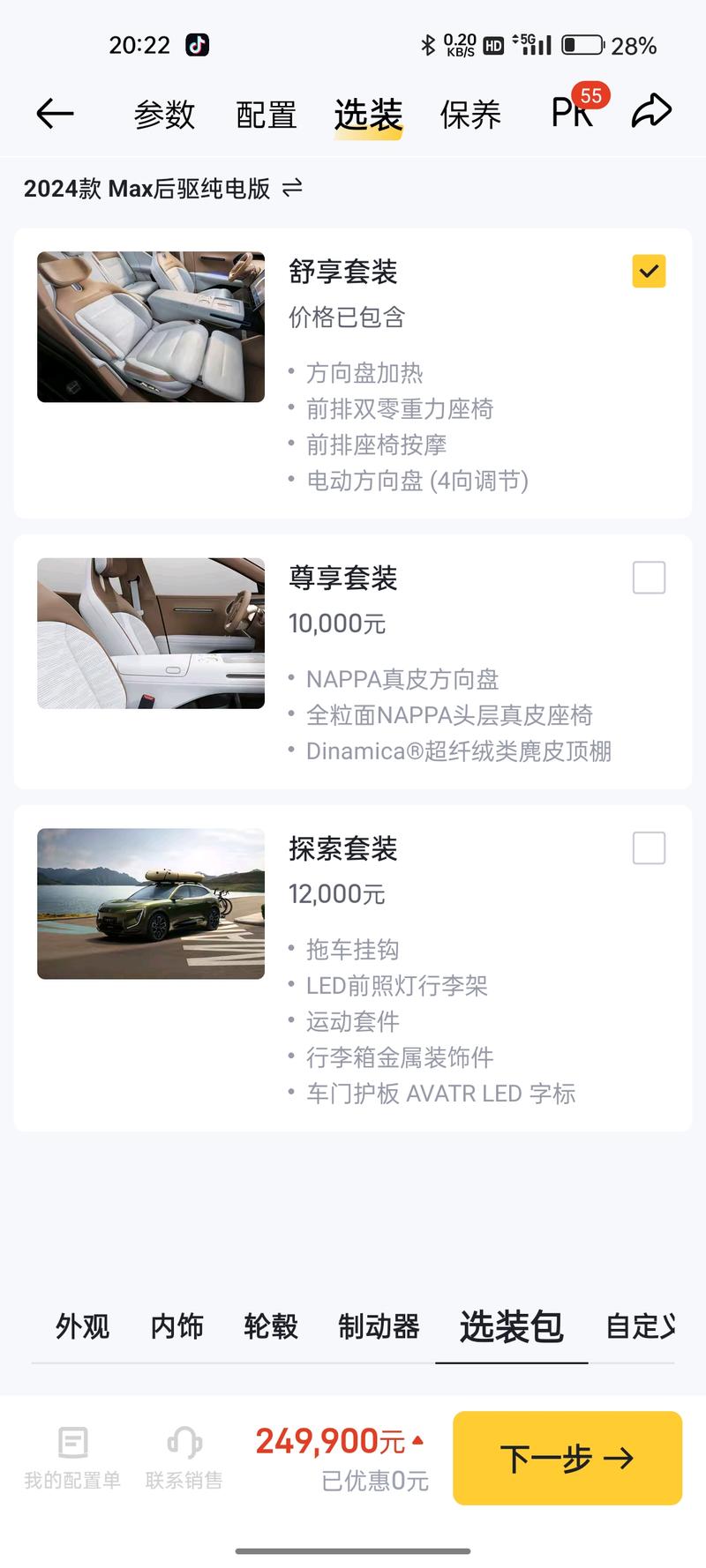Check the 探索套装 package
This screenshot has width=706, height=1568.
(649, 848)
